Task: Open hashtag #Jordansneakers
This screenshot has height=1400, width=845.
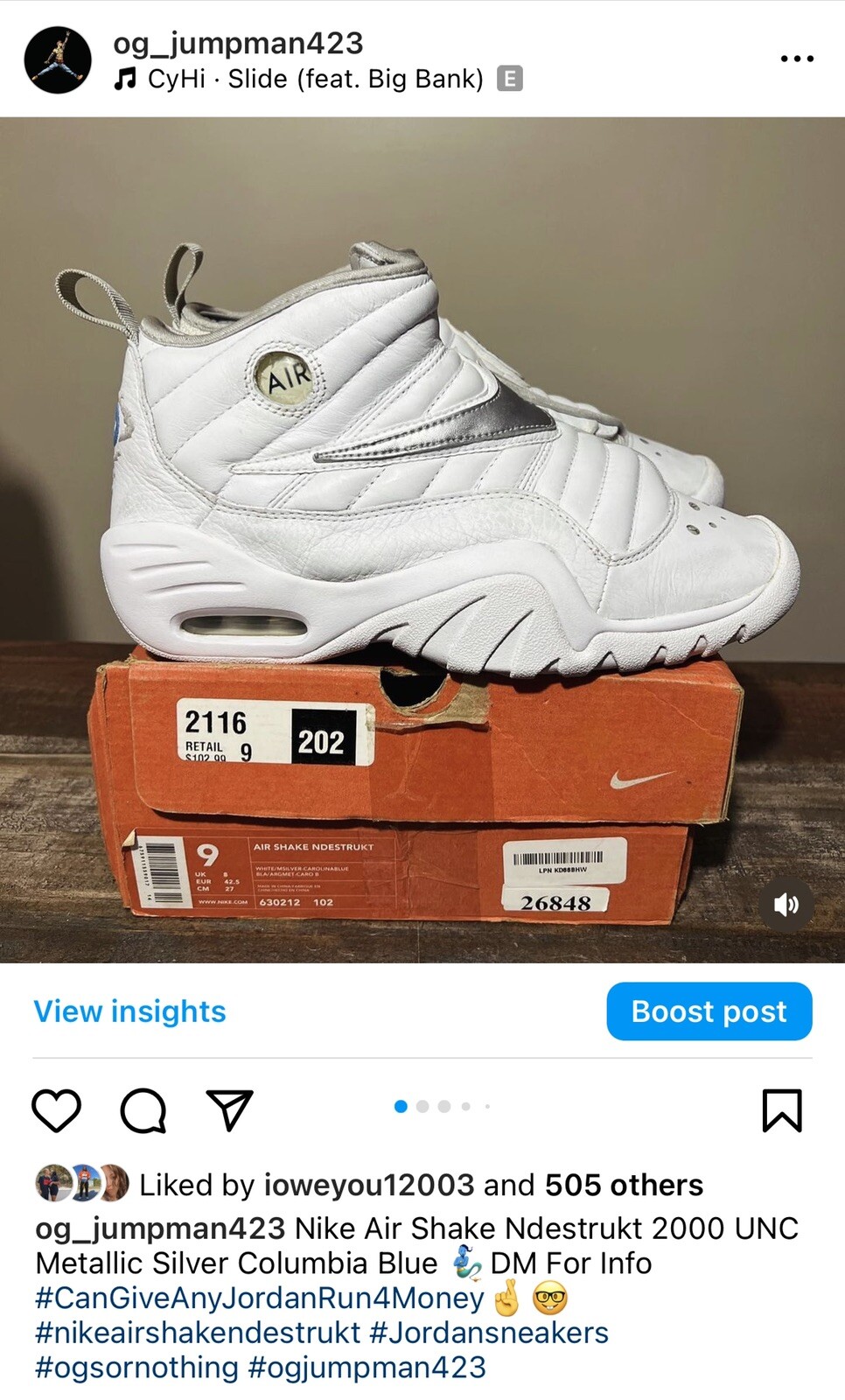Action: pyautogui.click(x=489, y=1333)
